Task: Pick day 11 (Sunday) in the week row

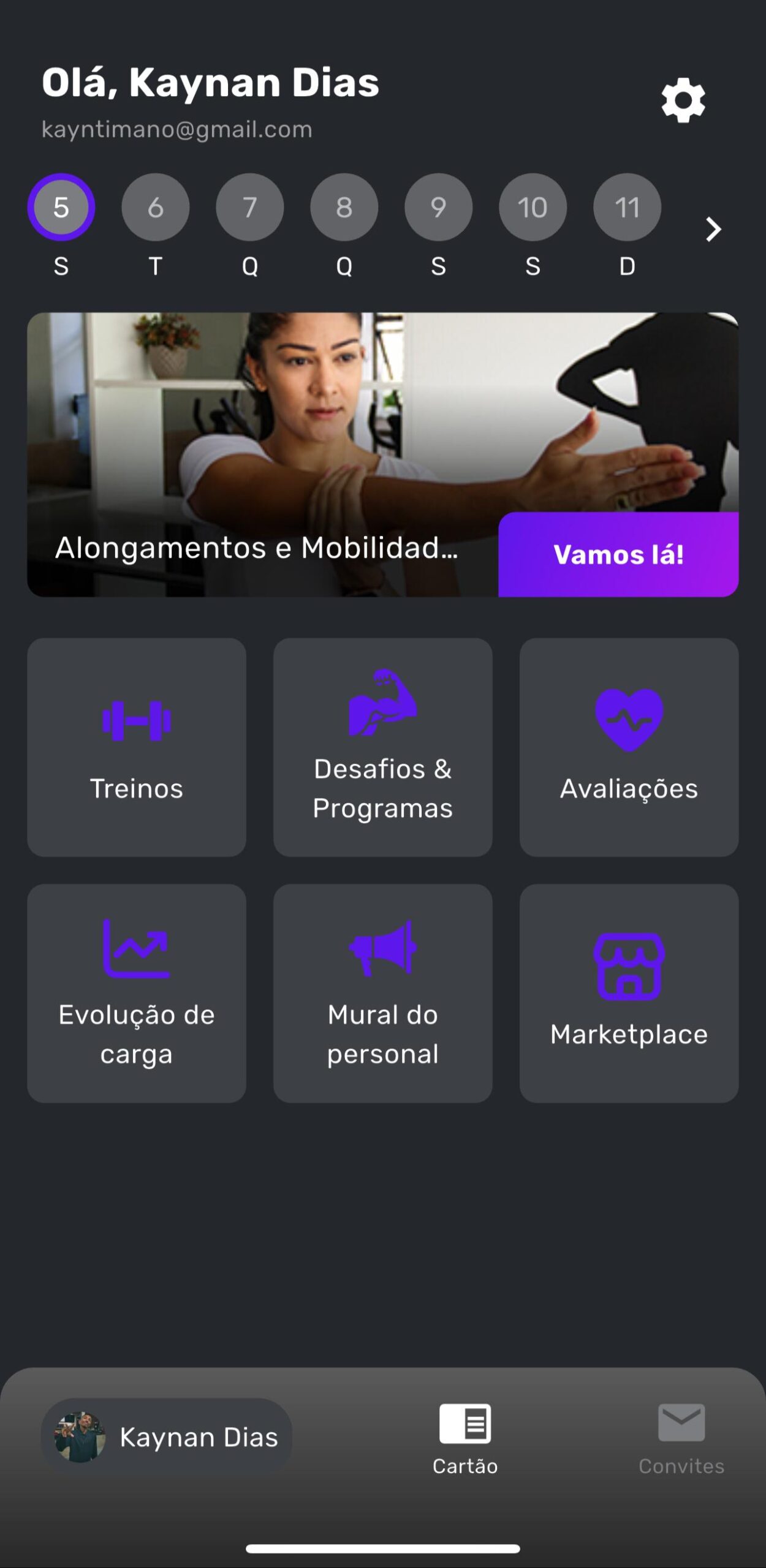Action: point(627,207)
